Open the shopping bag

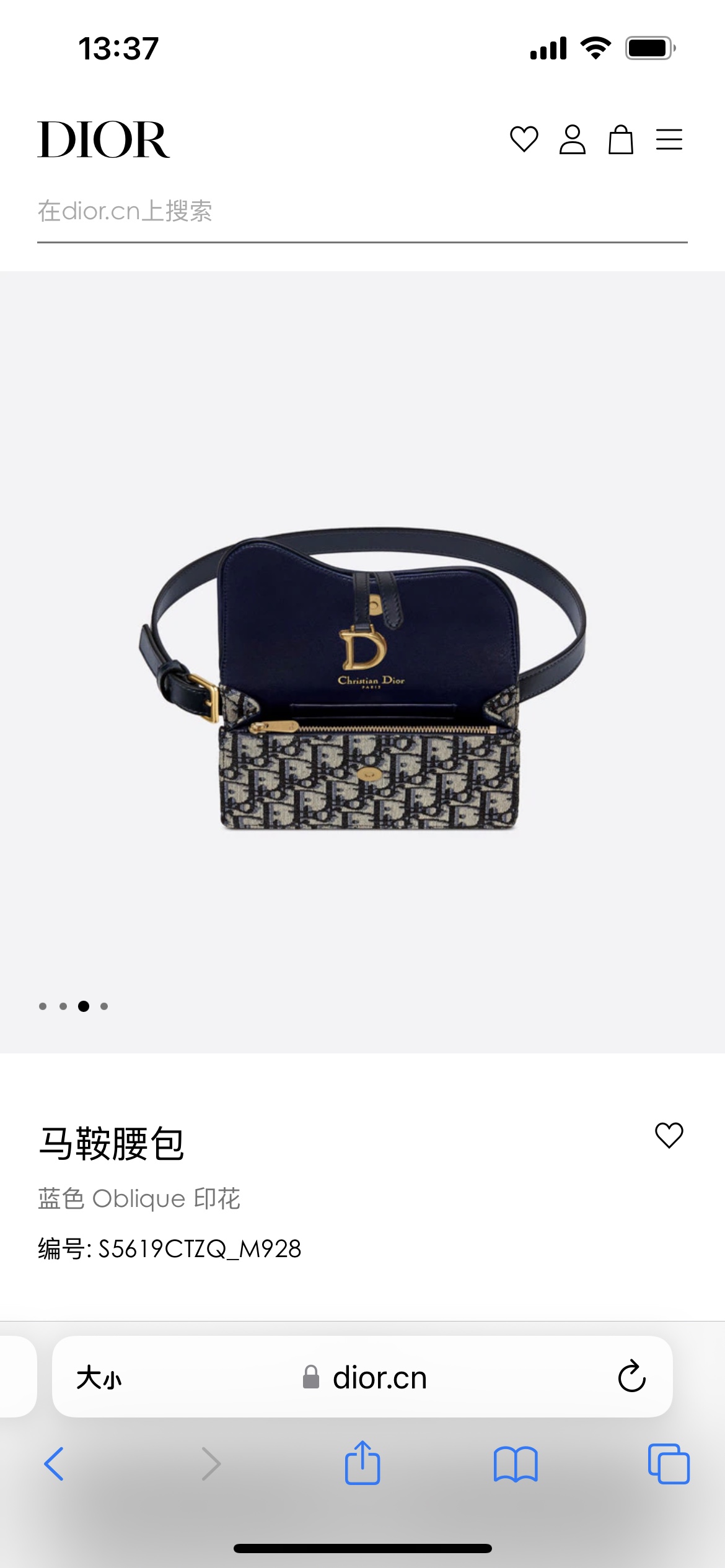coord(620,139)
